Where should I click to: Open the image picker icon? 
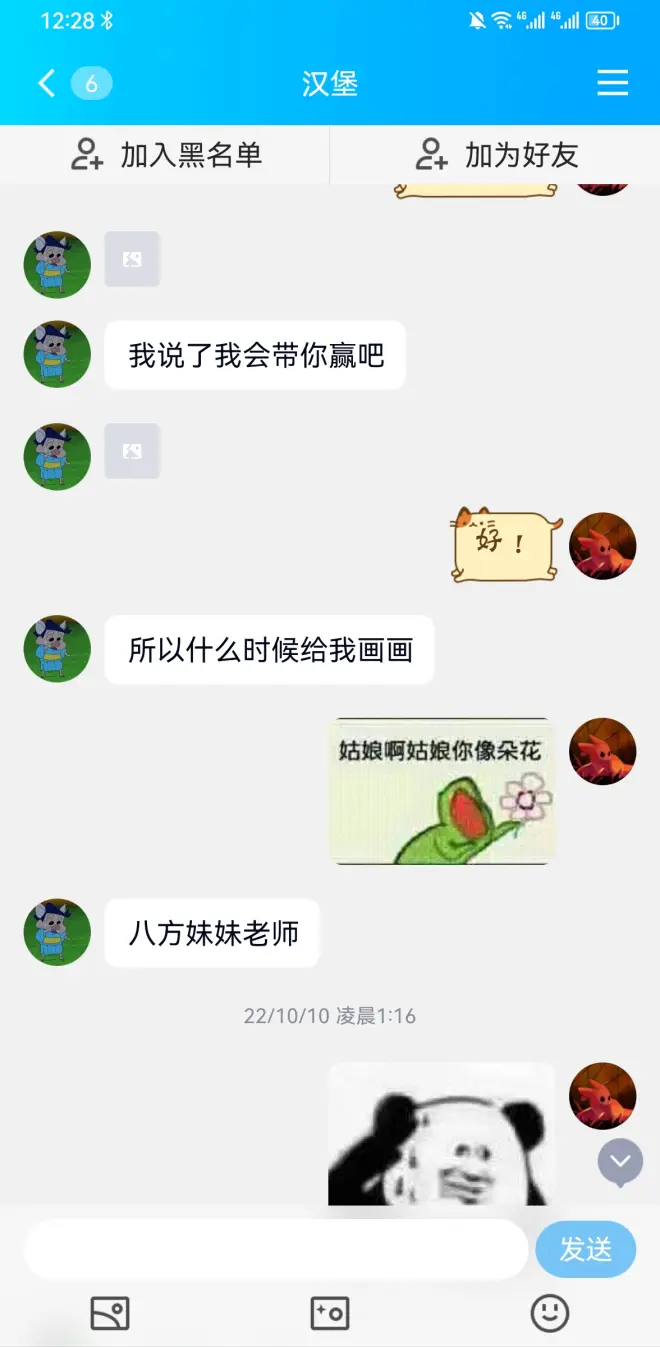coord(110,1313)
